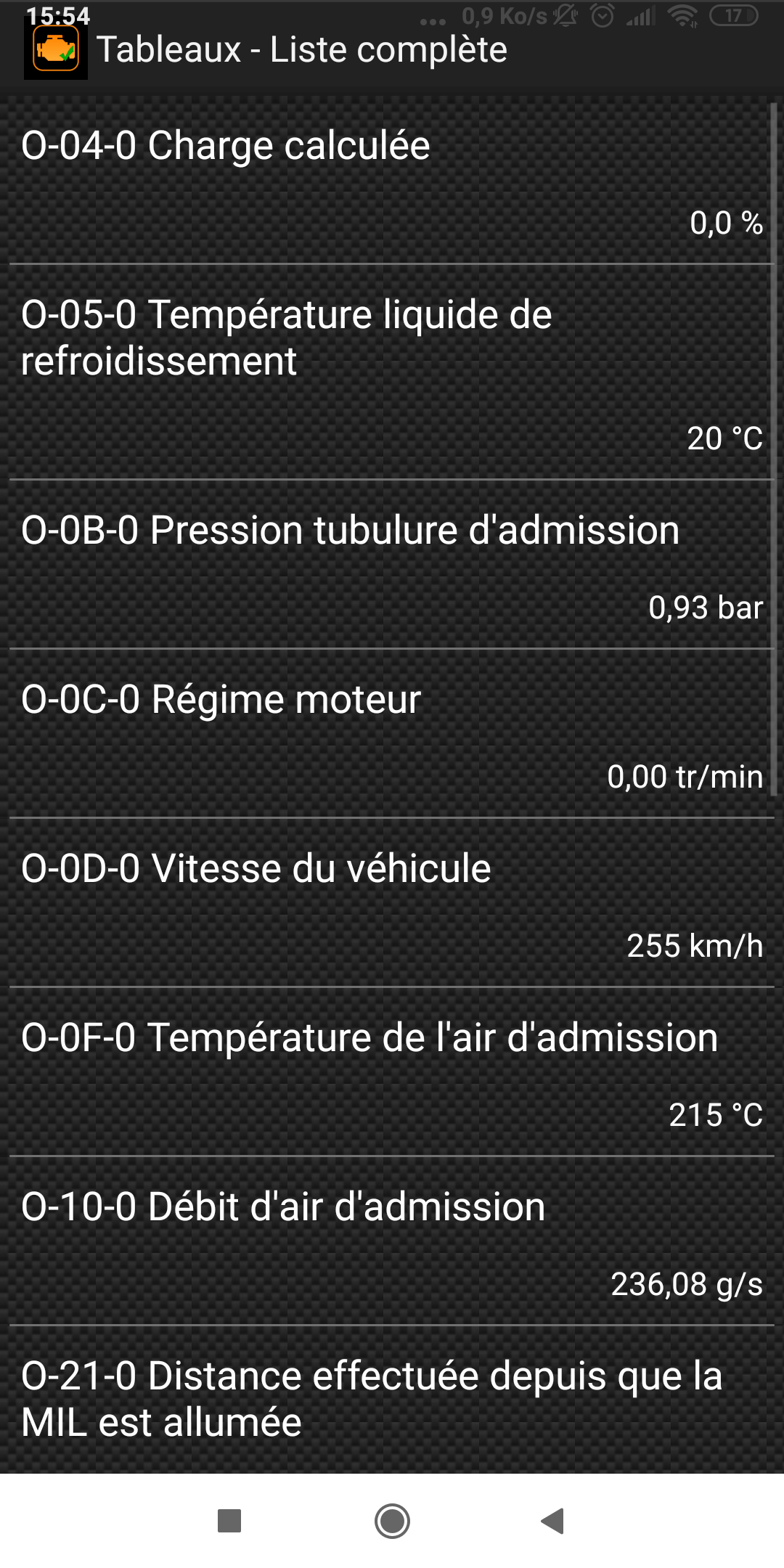
Task: Open recent apps with the square button
Action: click(x=229, y=1521)
